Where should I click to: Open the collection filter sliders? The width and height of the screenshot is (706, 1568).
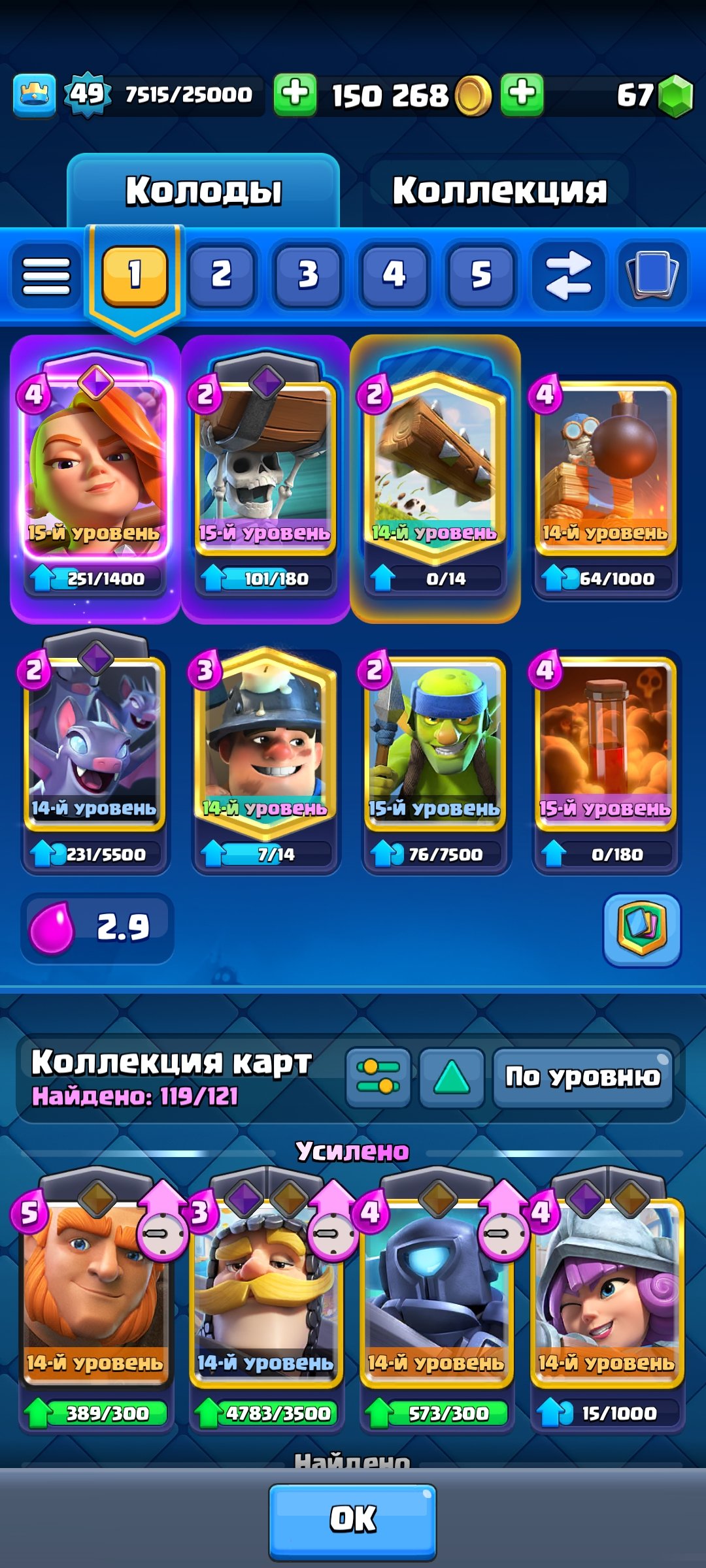tap(378, 1077)
